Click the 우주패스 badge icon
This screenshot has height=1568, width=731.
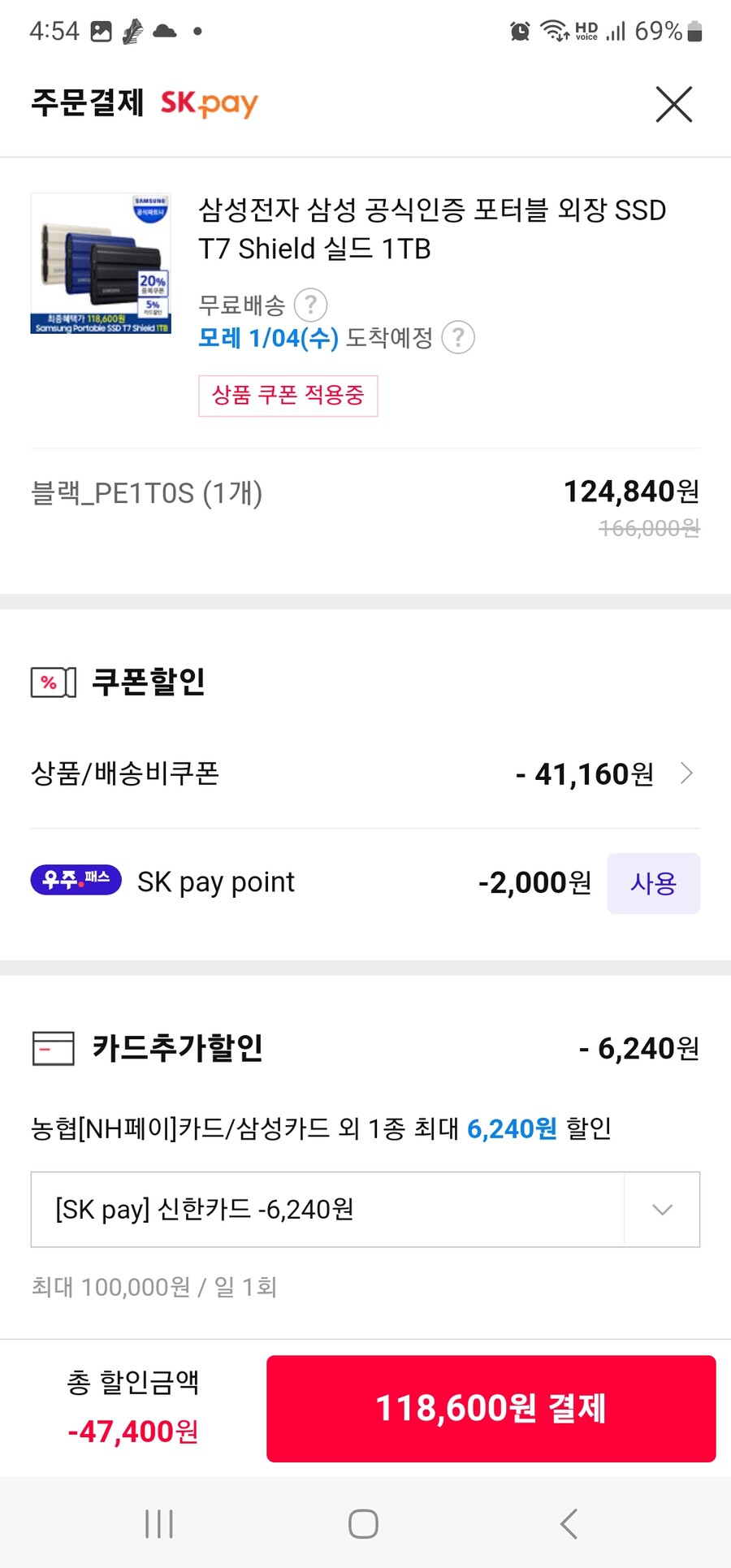click(x=76, y=880)
